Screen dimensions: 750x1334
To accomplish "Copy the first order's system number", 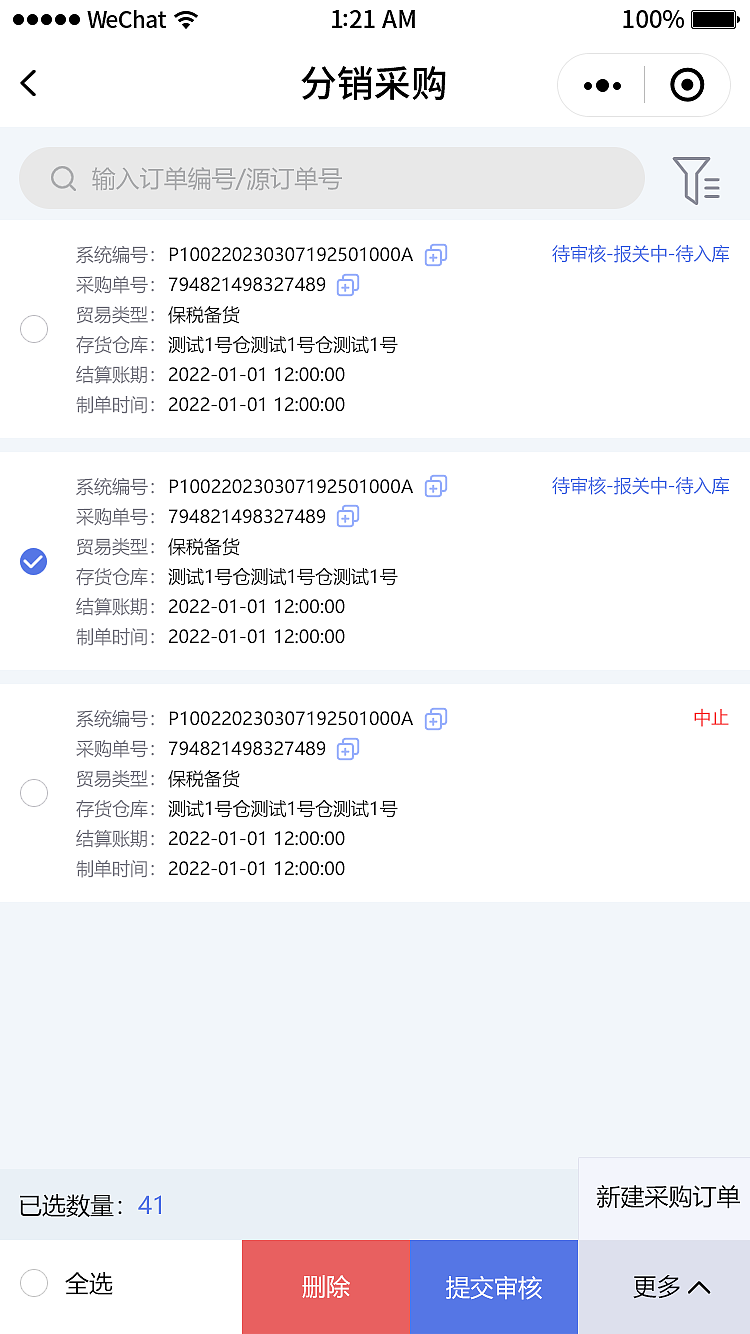I will (x=435, y=255).
